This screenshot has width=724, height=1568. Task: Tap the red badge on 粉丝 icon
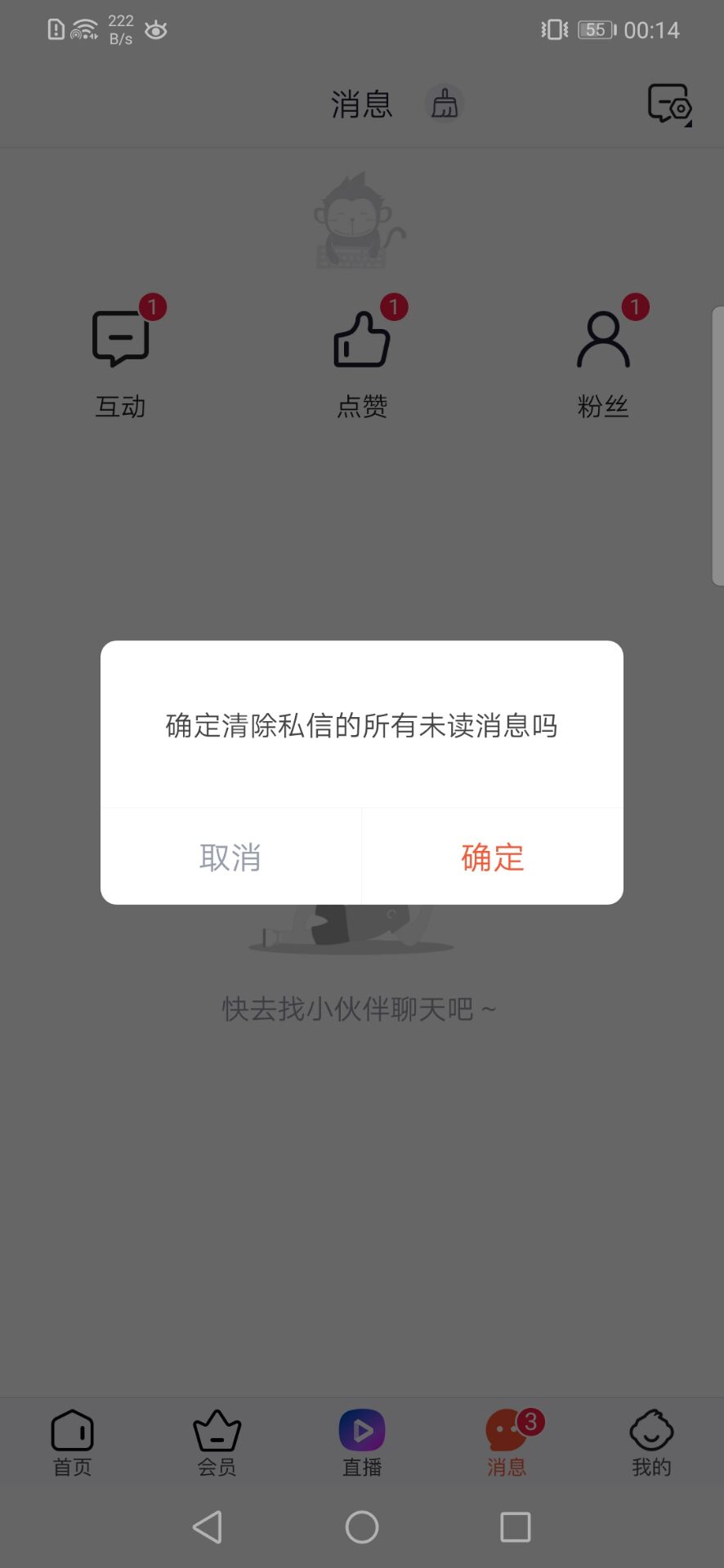[635, 307]
